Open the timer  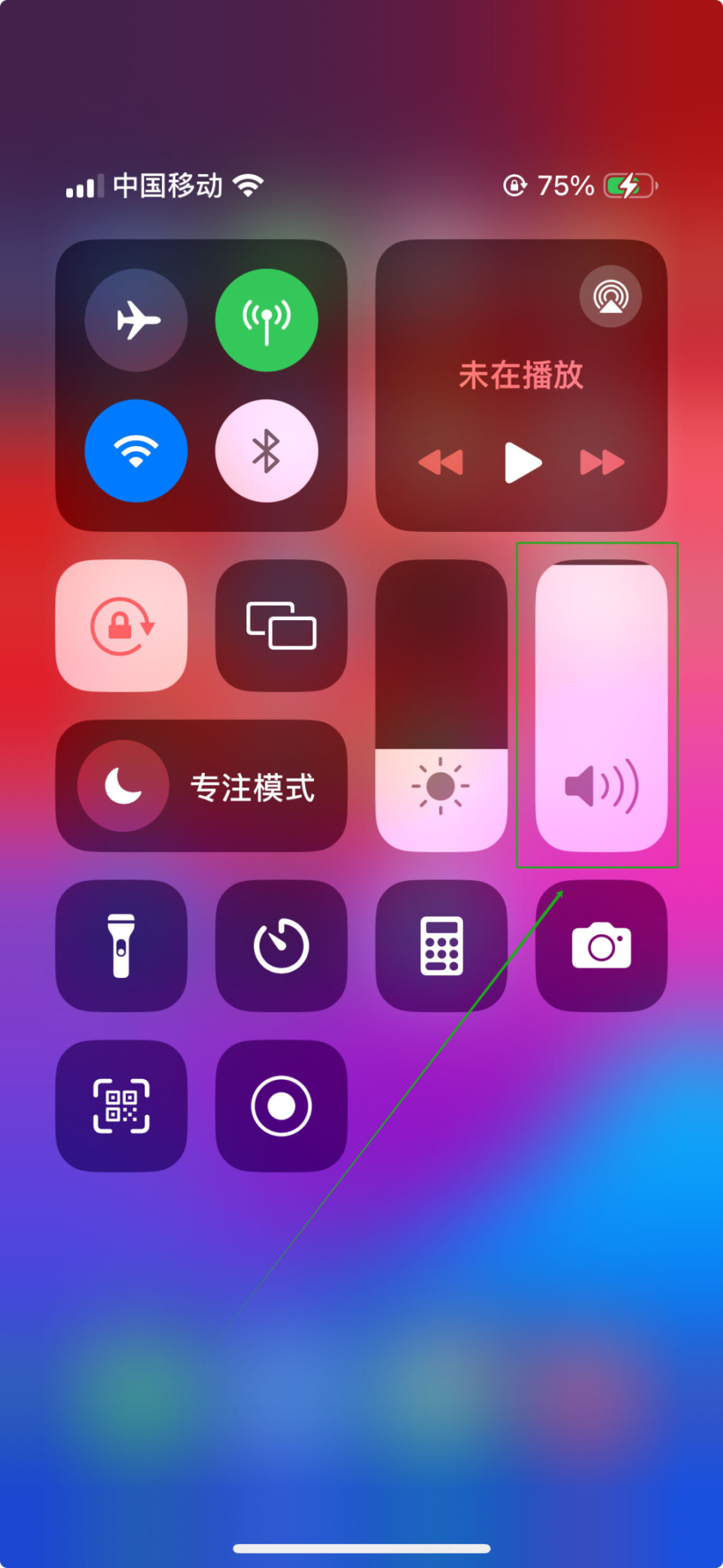pyautogui.click(x=281, y=946)
